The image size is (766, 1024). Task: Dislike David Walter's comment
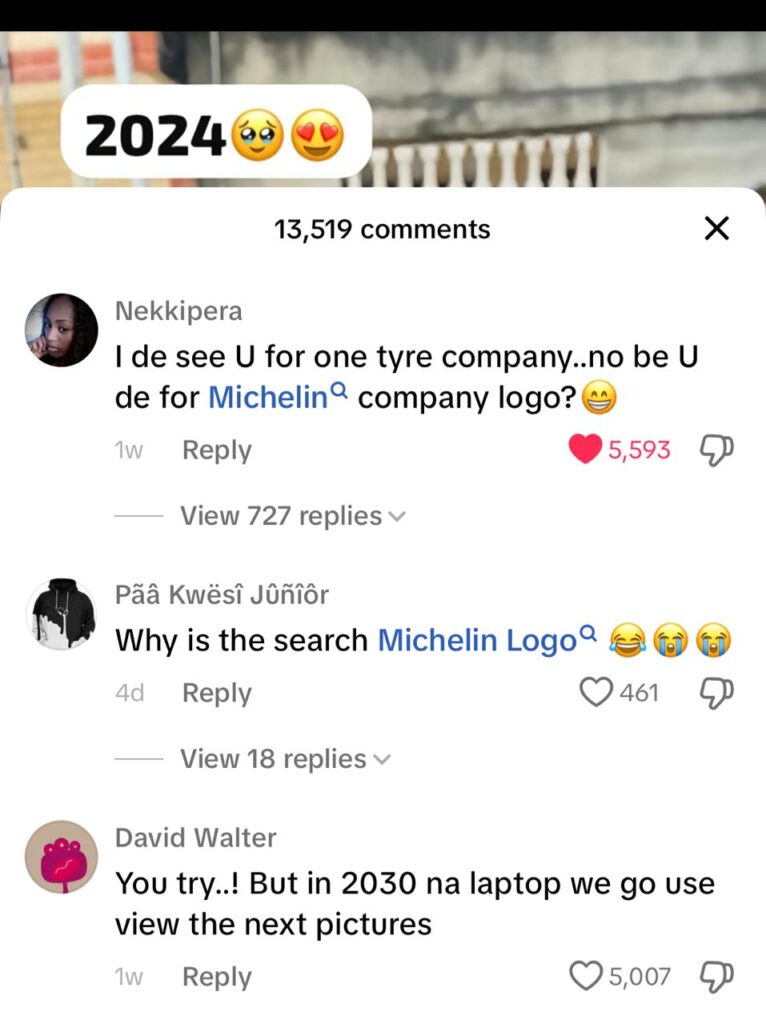716,976
